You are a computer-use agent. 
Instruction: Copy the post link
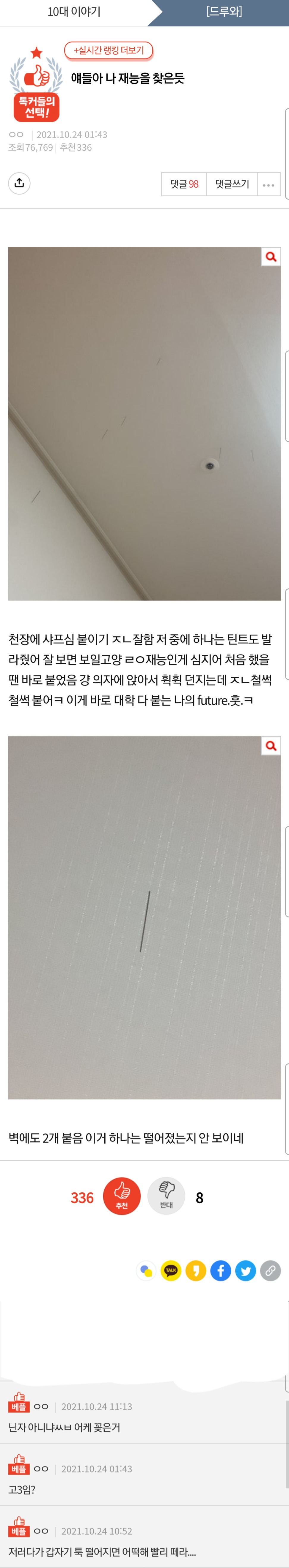tap(270, 1270)
